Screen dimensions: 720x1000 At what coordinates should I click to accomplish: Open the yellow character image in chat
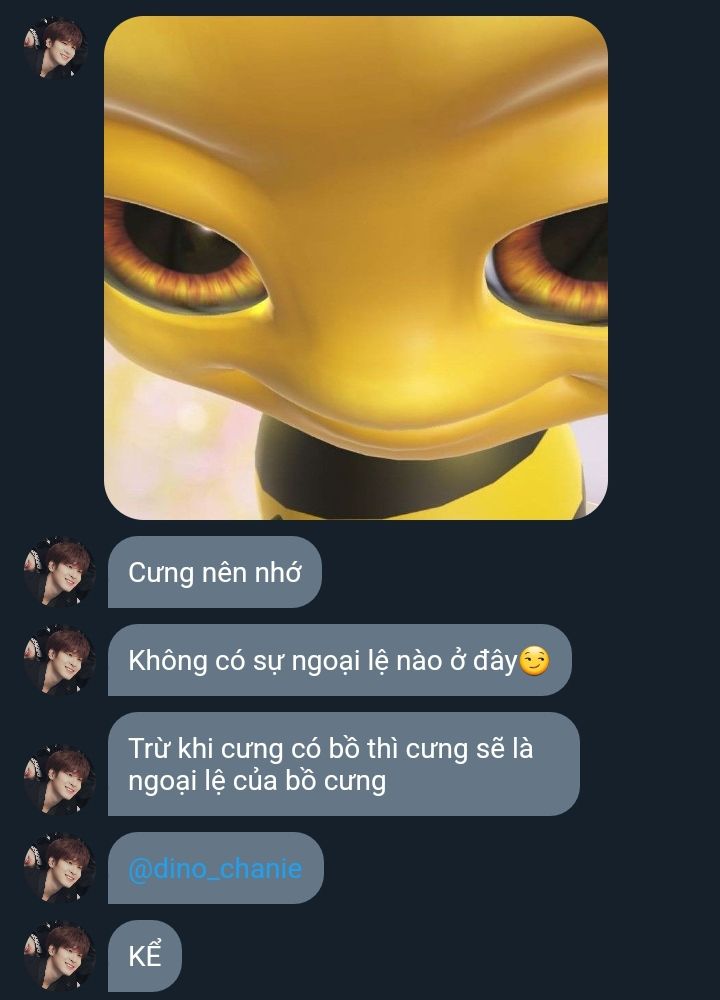pyautogui.click(x=355, y=268)
